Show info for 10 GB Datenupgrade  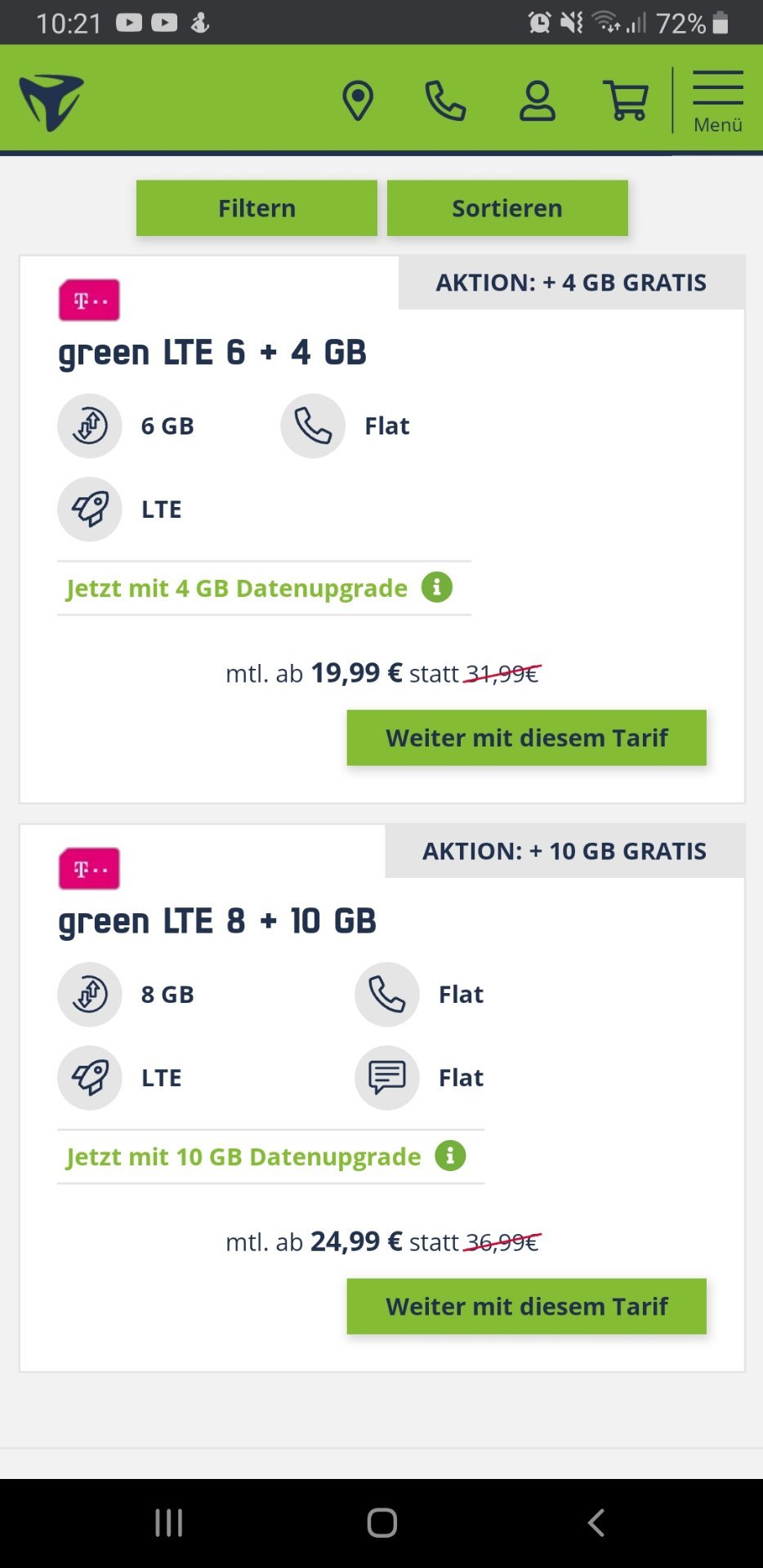[x=450, y=1156]
